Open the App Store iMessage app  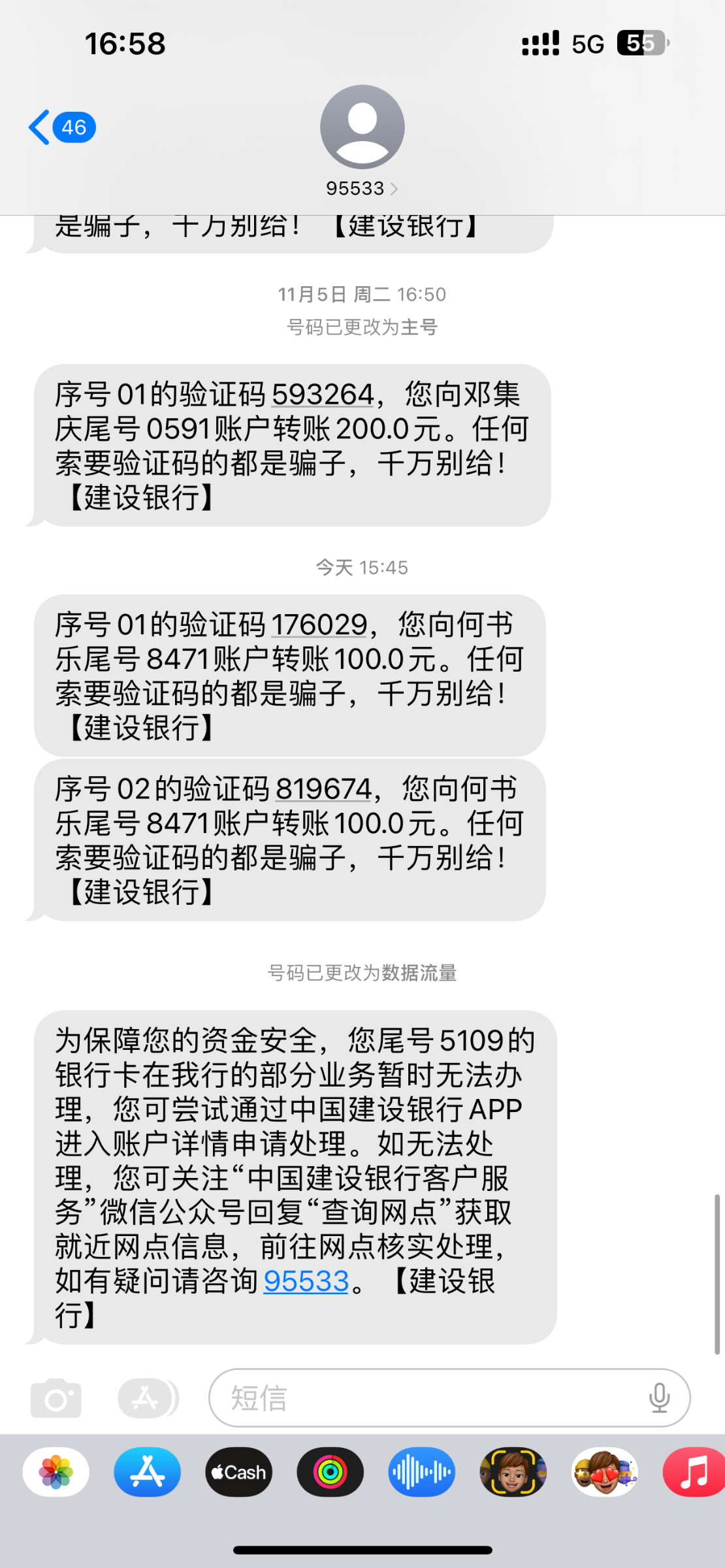pyautogui.click(x=148, y=1472)
